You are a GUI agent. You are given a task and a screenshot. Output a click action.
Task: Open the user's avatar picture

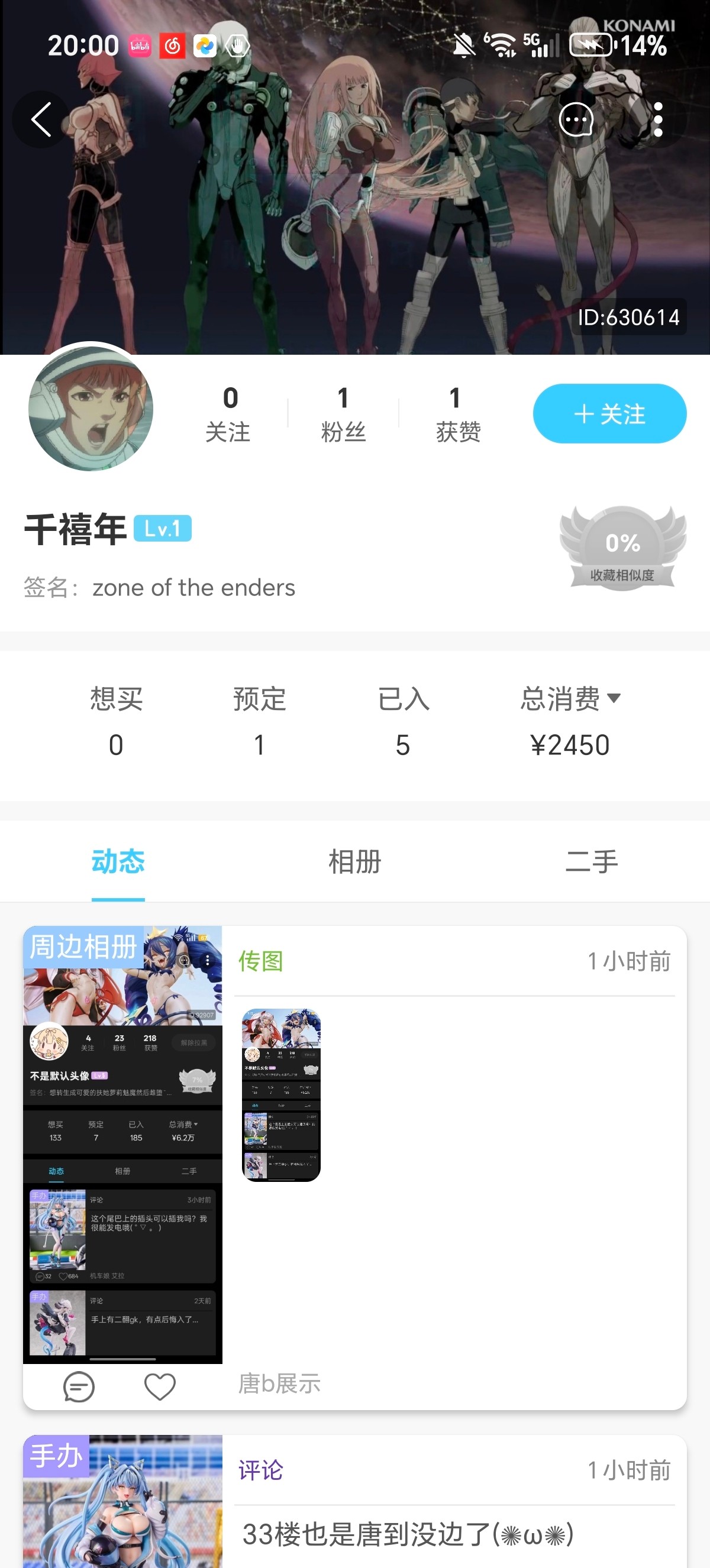91,409
